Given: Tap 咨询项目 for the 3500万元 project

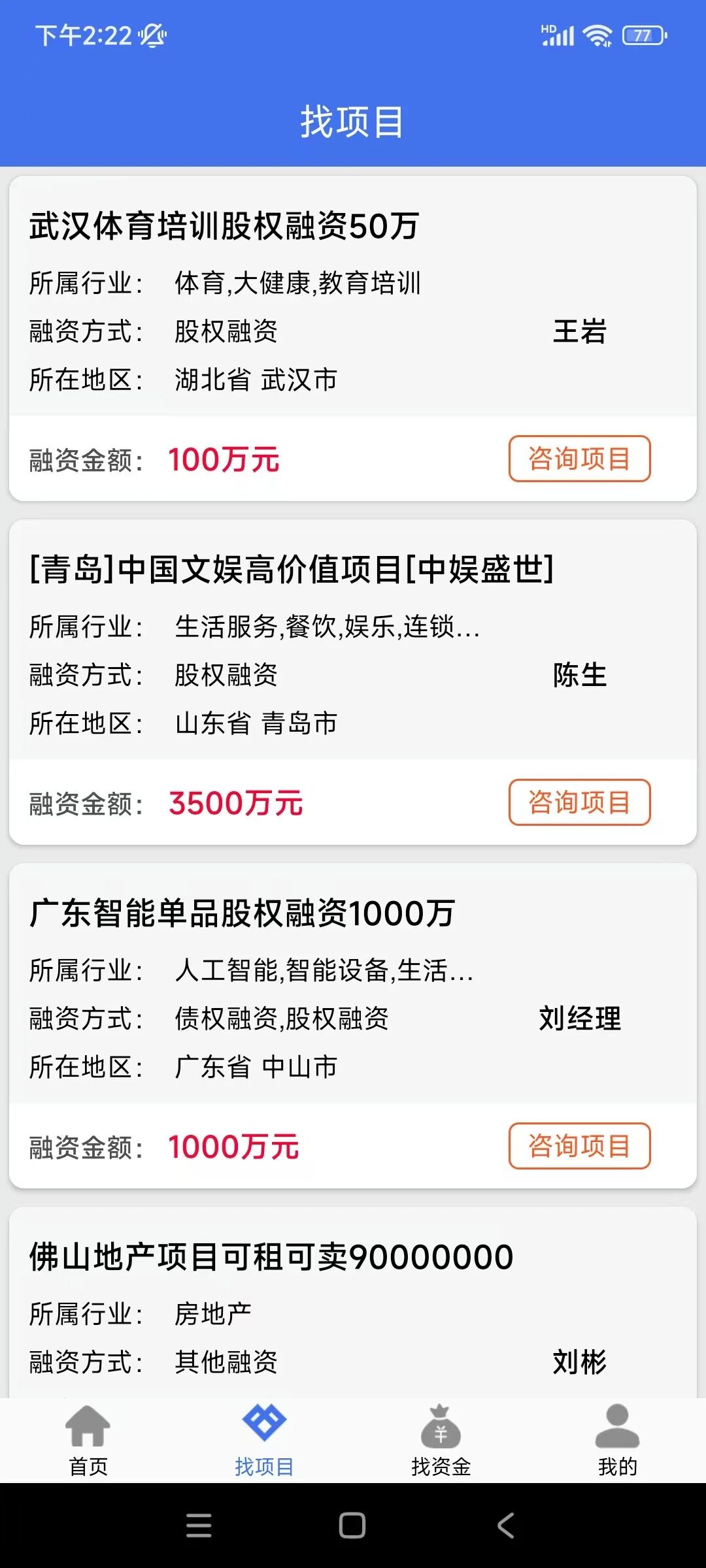Looking at the screenshot, I should [579, 802].
